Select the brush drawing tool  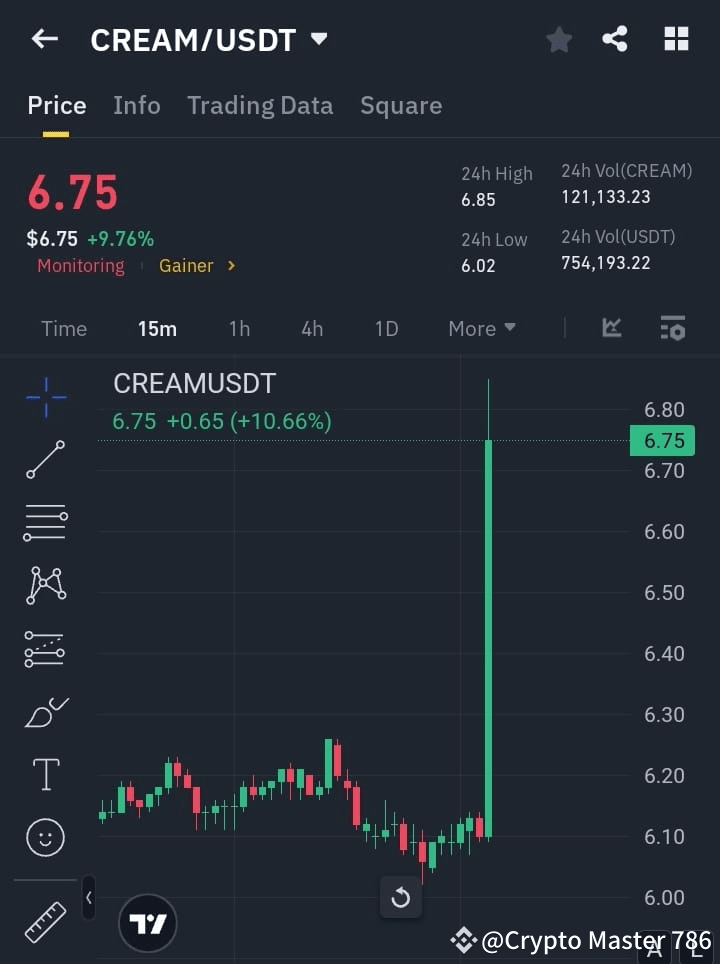[45, 712]
